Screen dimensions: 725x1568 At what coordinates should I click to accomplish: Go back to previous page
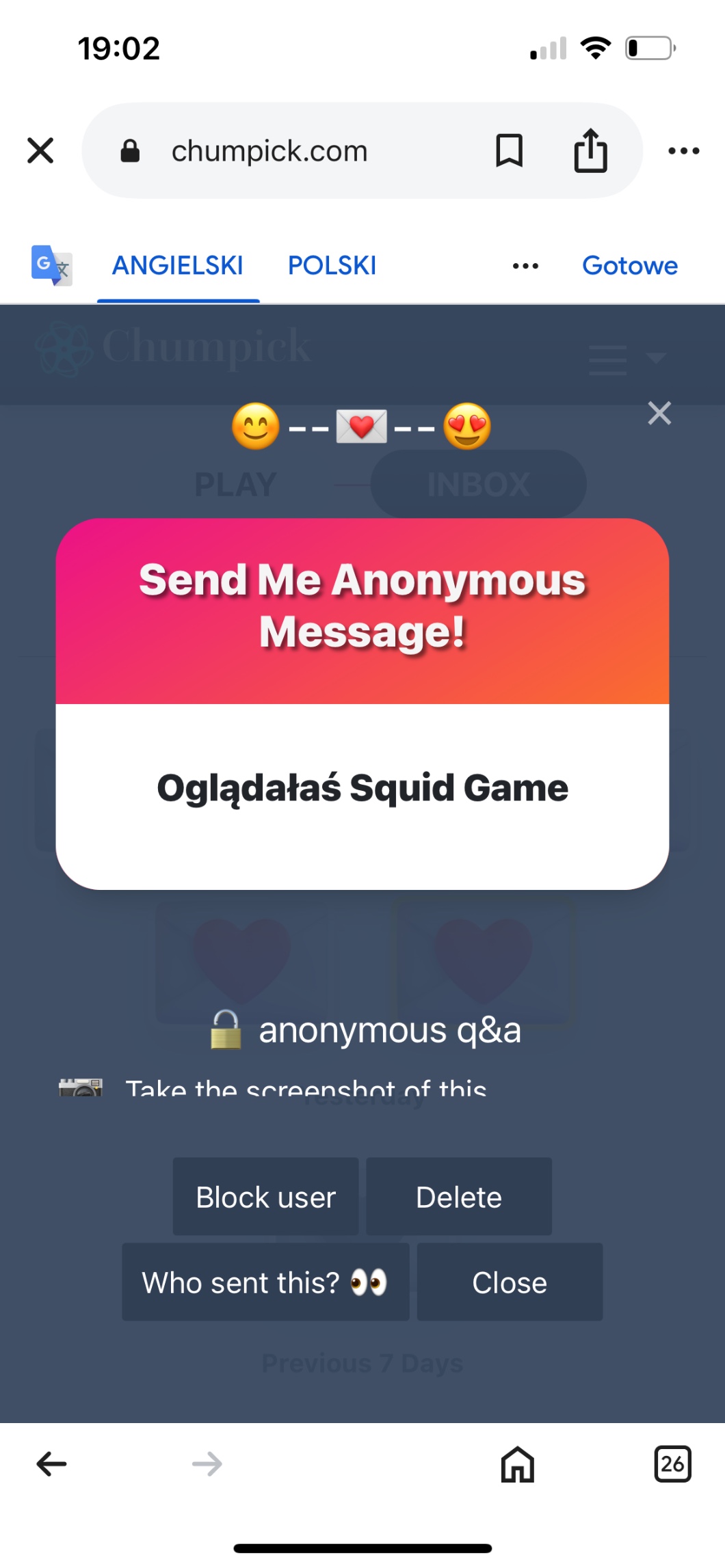[x=51, y=1464]
